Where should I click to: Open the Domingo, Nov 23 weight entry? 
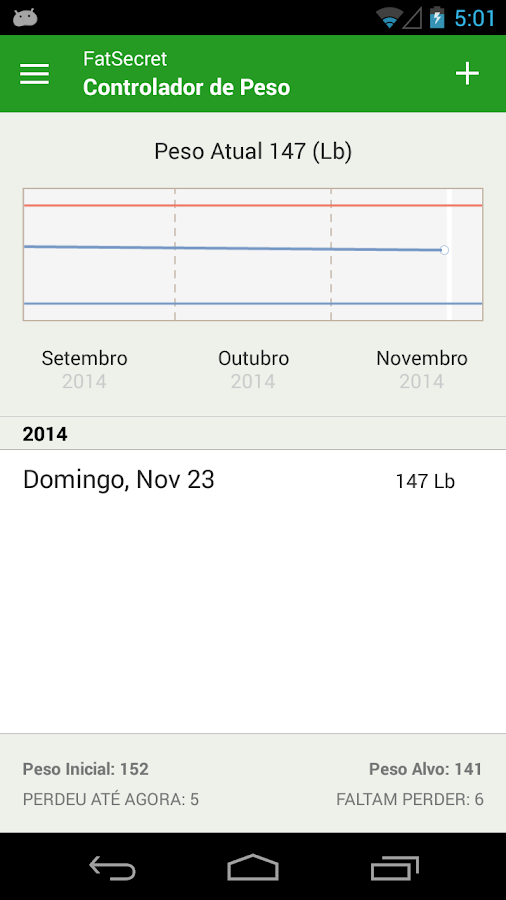(x=253, y=480)
